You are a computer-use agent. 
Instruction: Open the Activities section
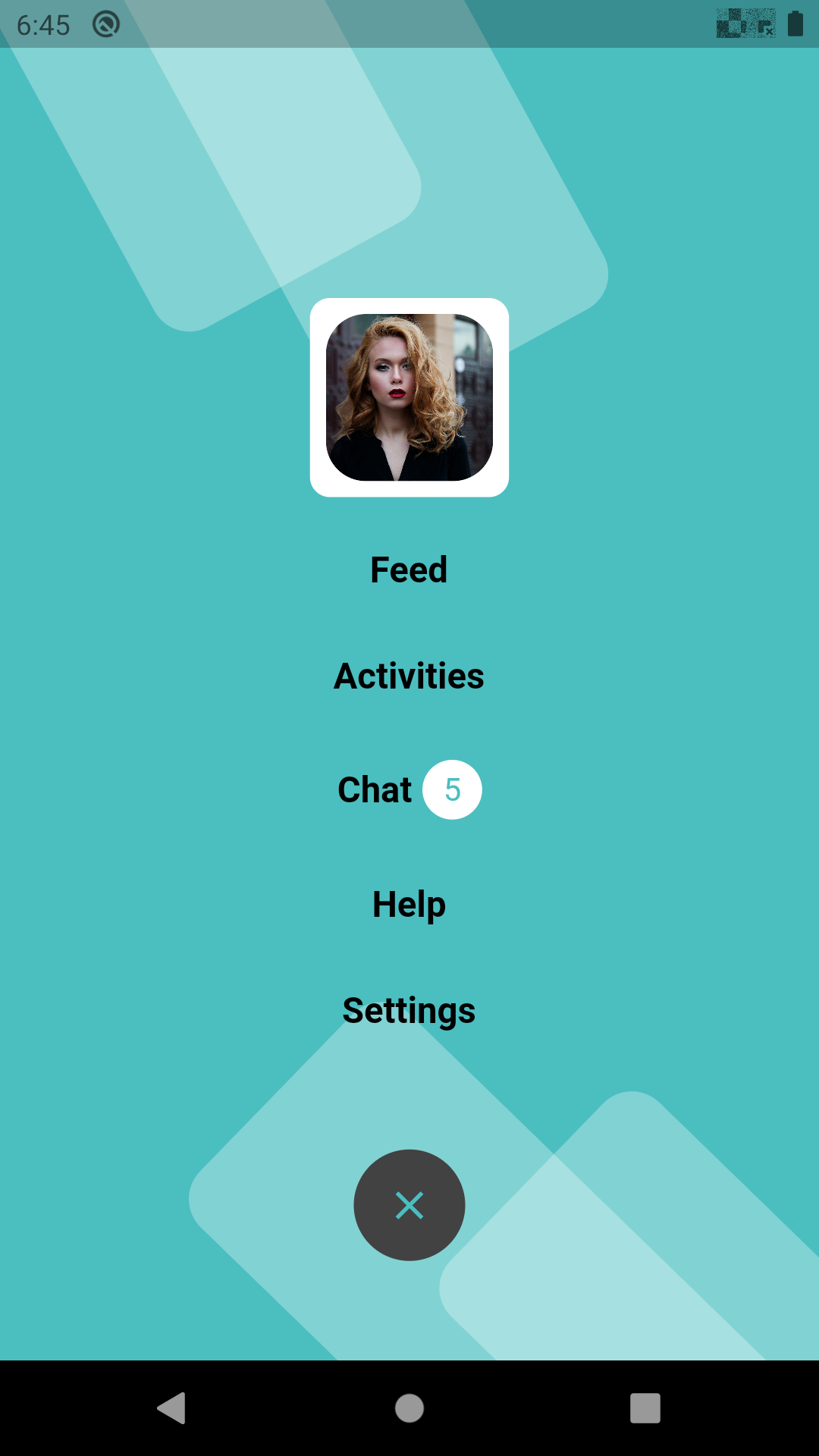click(409, 676)
